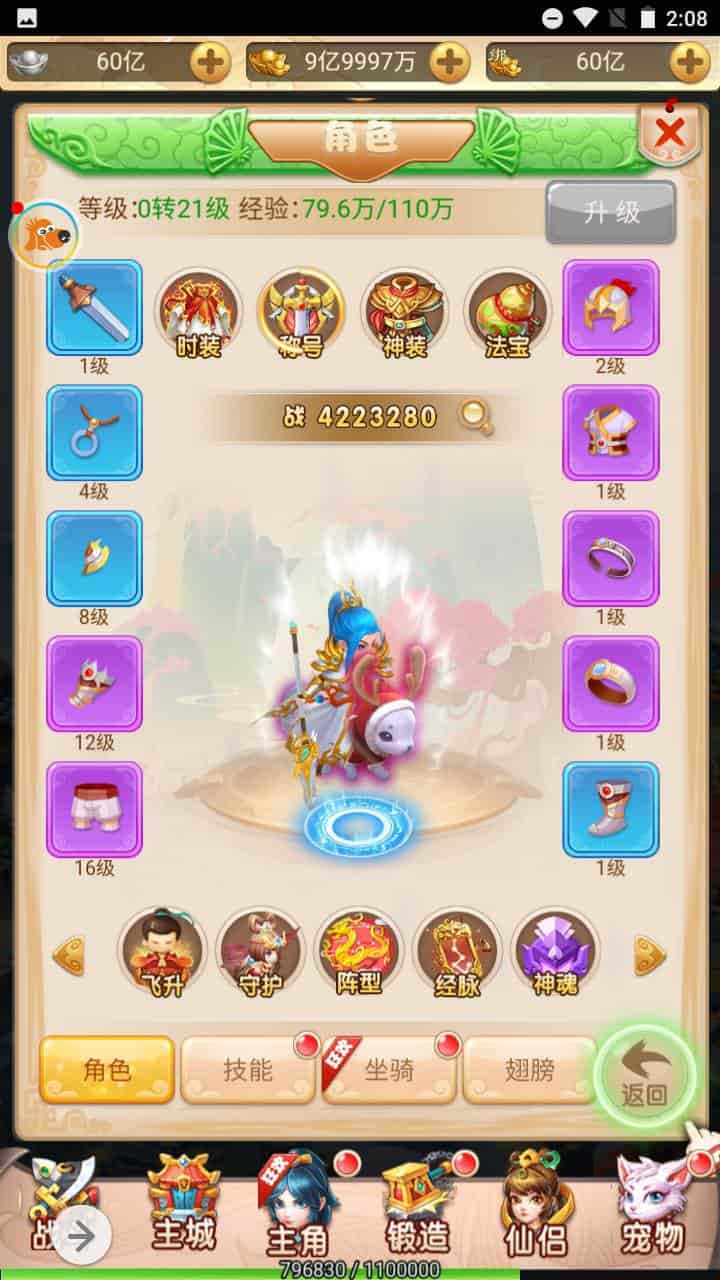Switch to the 翅膀 wings tab

(529, 1070)
